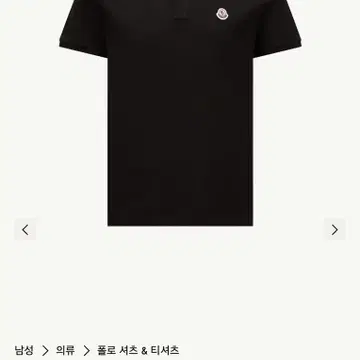Open the 남성 breadcrumb link
Screen dimensions: 360x360
(24, 350)
